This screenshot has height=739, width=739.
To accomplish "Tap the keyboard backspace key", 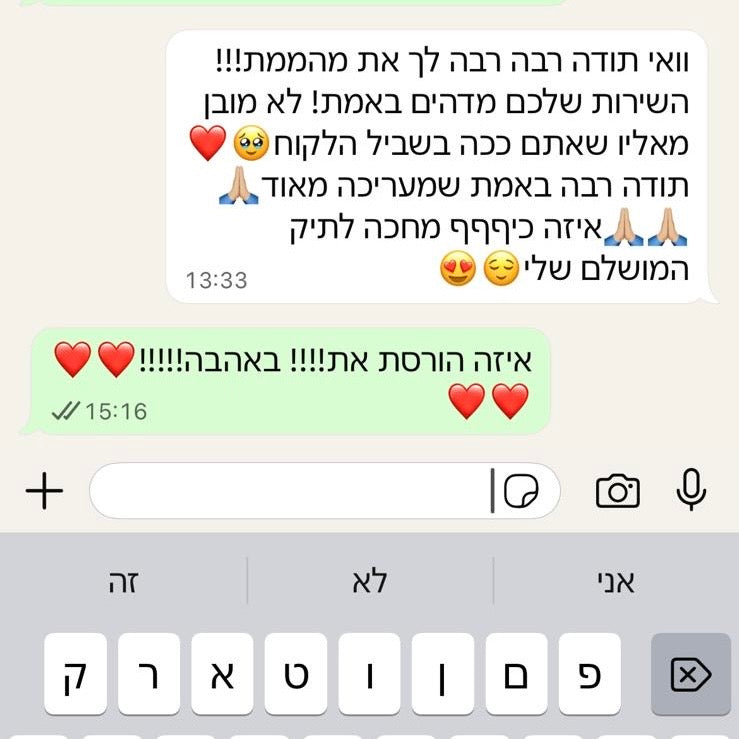I will coord(690,675).
